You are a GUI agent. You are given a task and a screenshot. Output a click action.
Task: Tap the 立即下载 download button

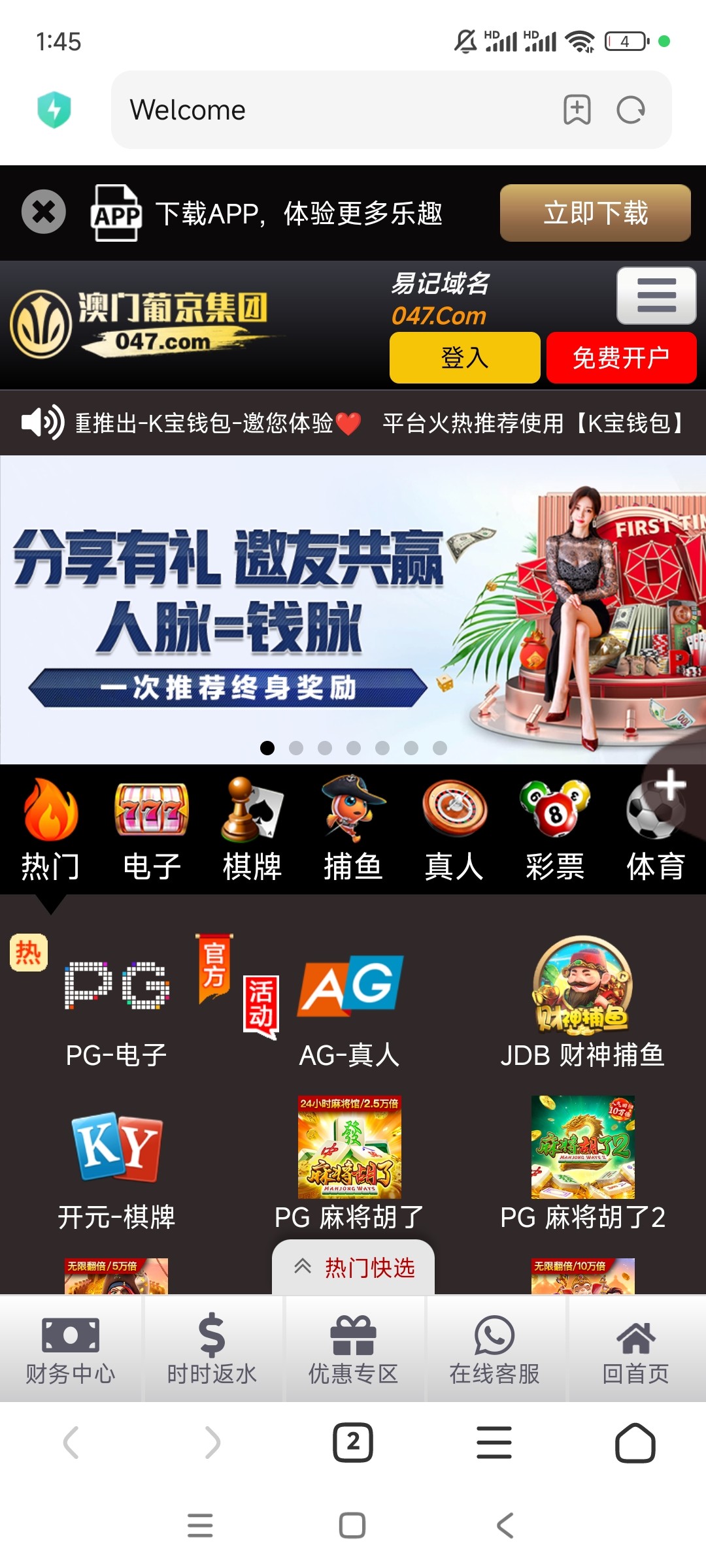click(x=595, y=213)
